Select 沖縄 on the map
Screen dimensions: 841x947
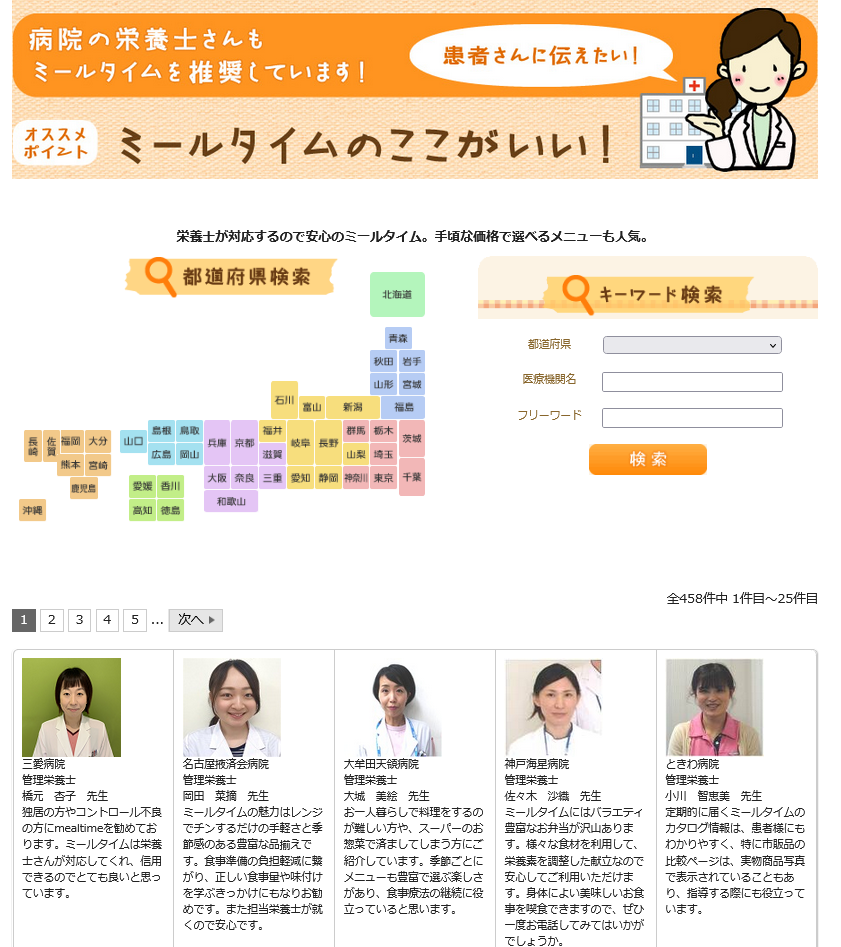point(32,510)
